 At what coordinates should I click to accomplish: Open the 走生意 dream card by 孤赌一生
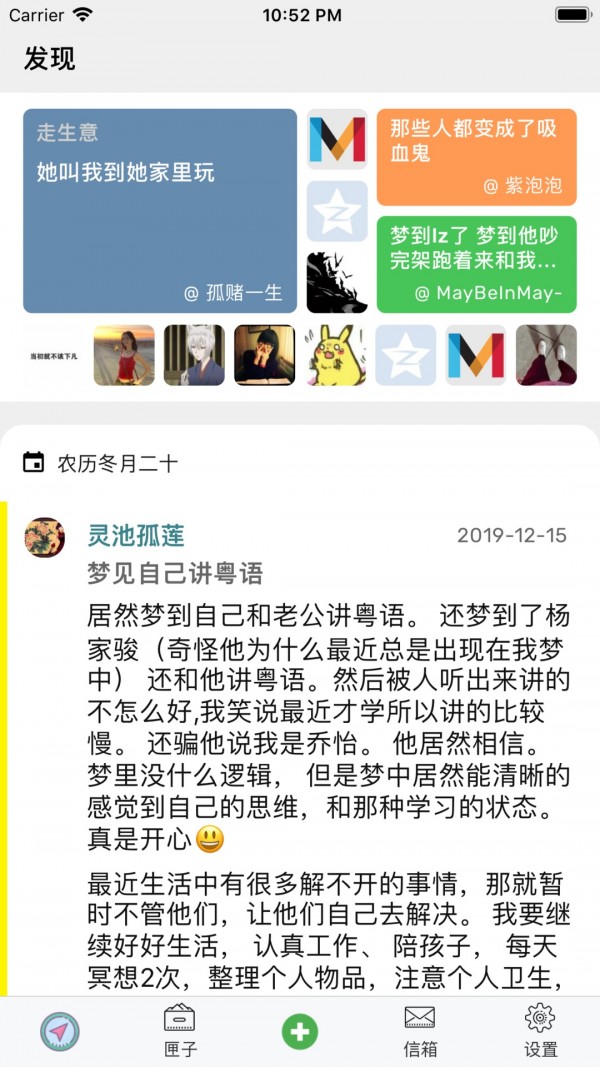click(160, 211)
